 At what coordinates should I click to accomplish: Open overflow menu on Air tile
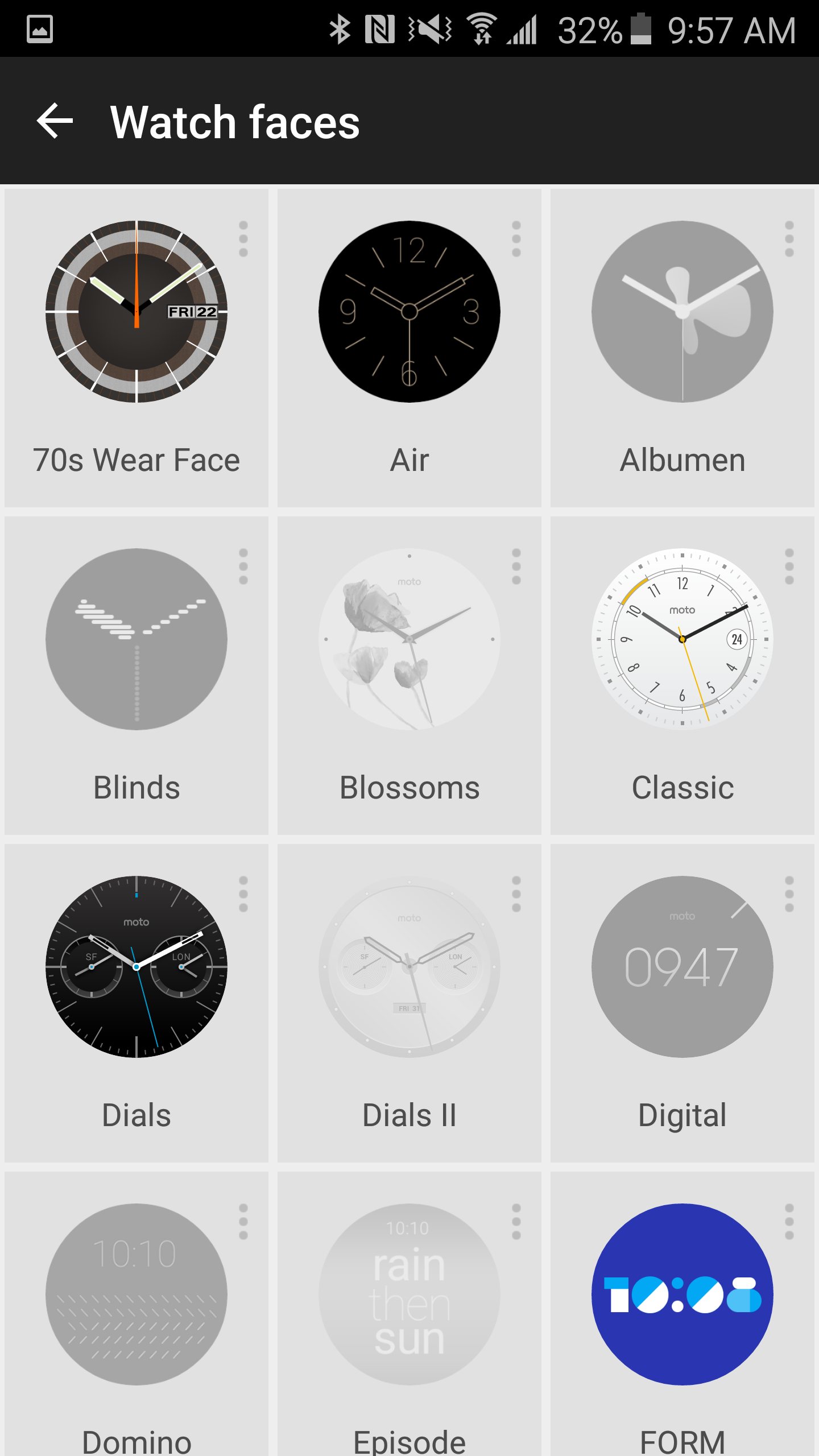pyautogui.click(x=516, y=239)
